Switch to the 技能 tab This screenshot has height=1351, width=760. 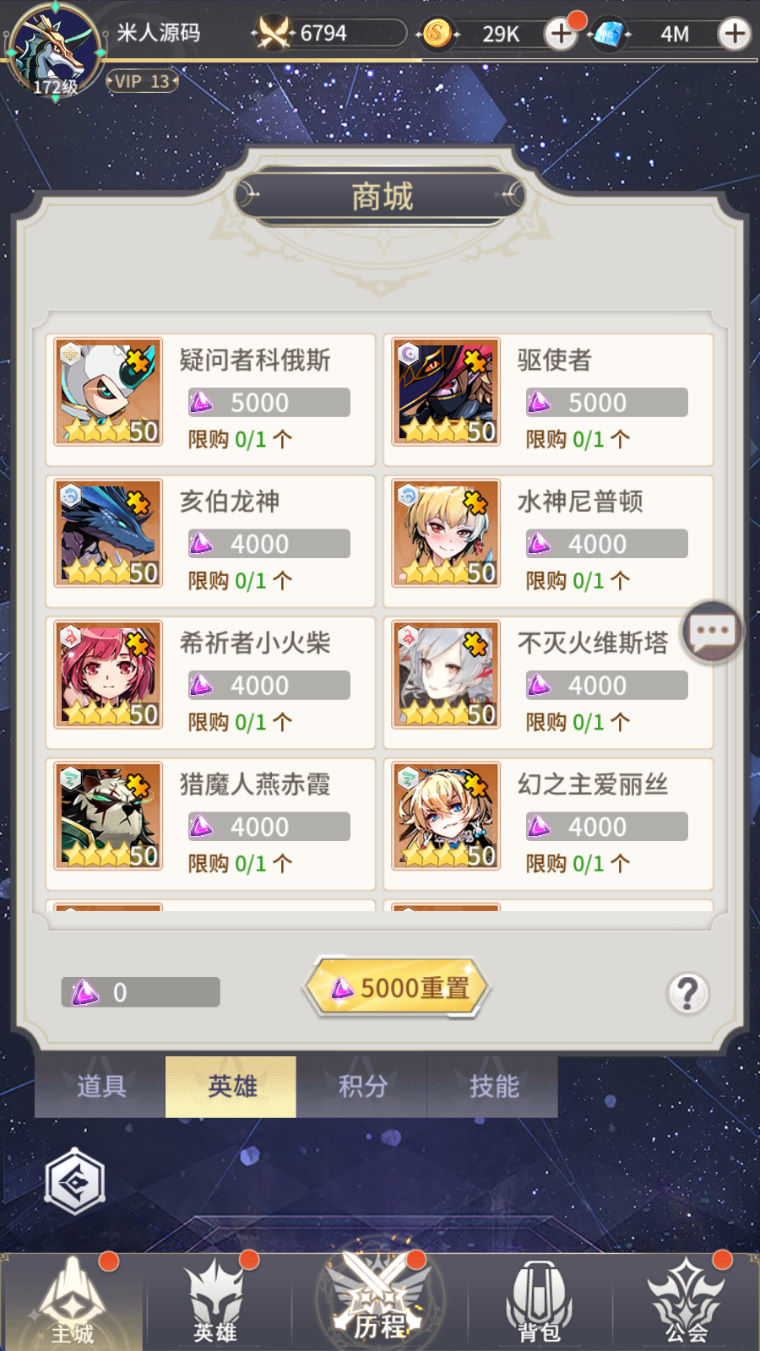[x=493, y=1087]
